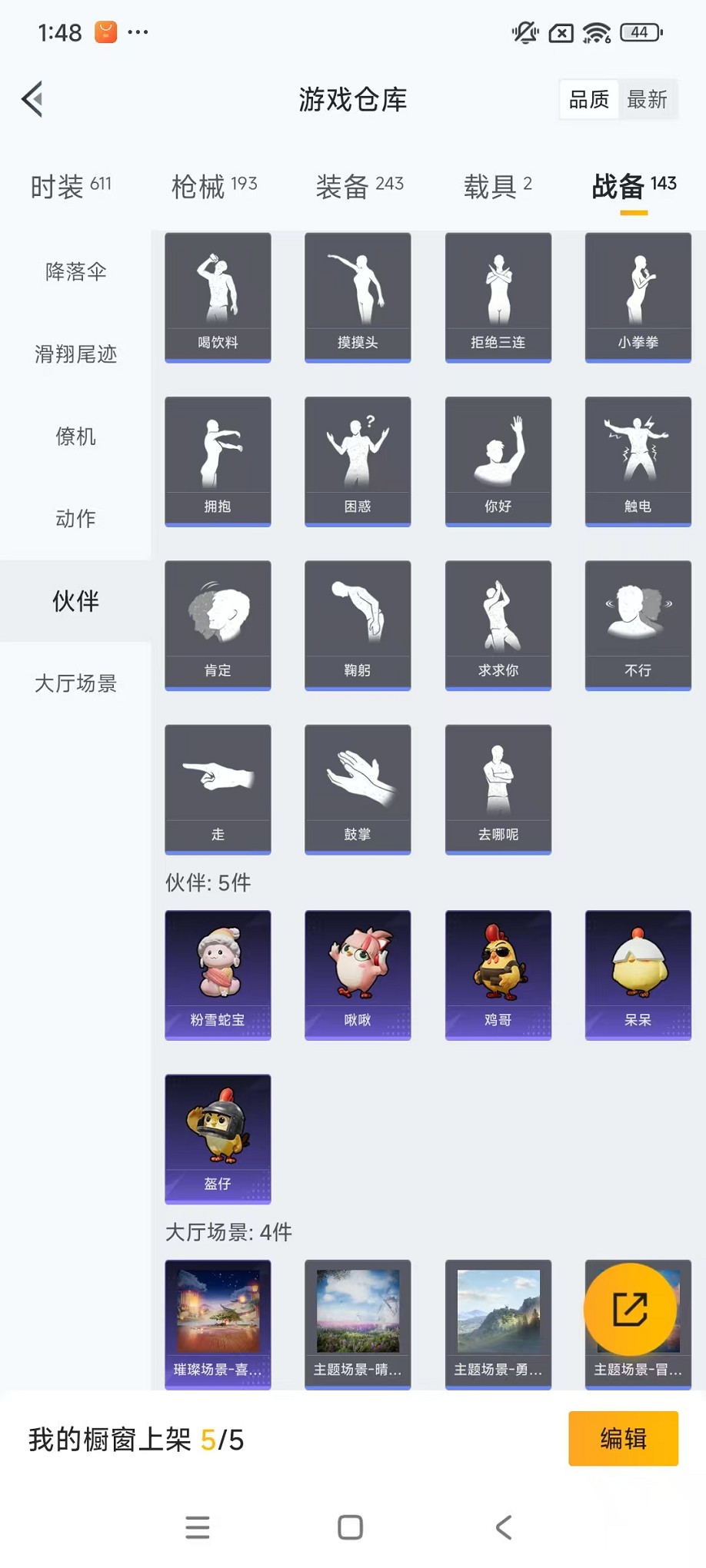
Task: Sort warehouse by 品质
Action: point(589,99)
